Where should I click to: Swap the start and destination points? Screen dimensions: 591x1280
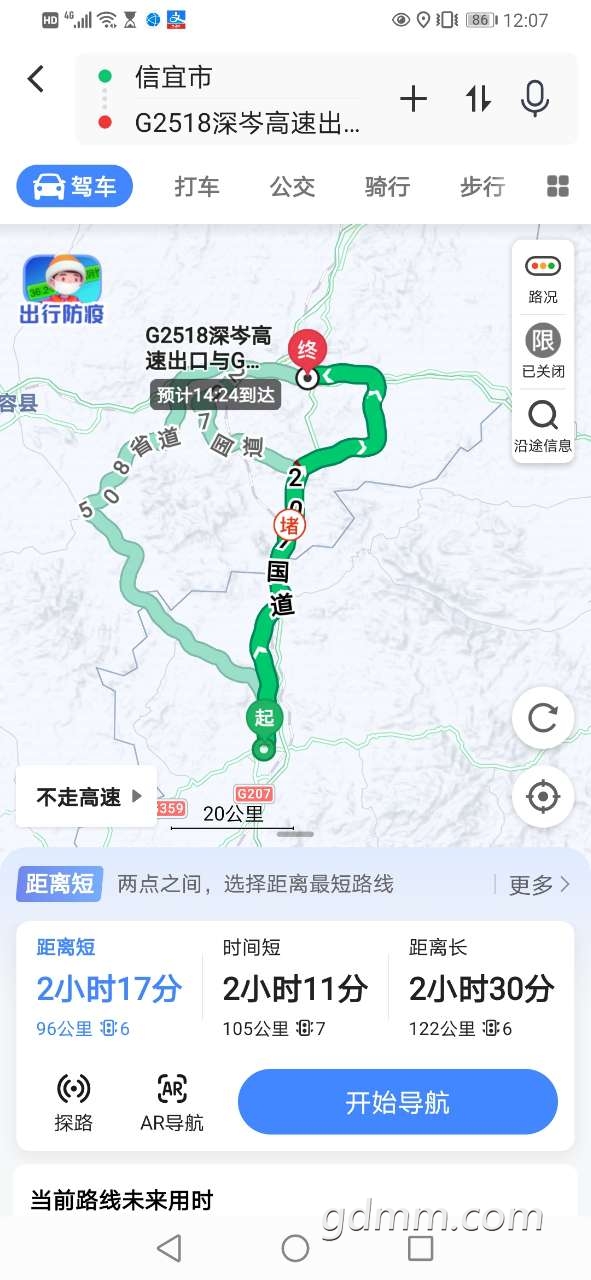478,98
